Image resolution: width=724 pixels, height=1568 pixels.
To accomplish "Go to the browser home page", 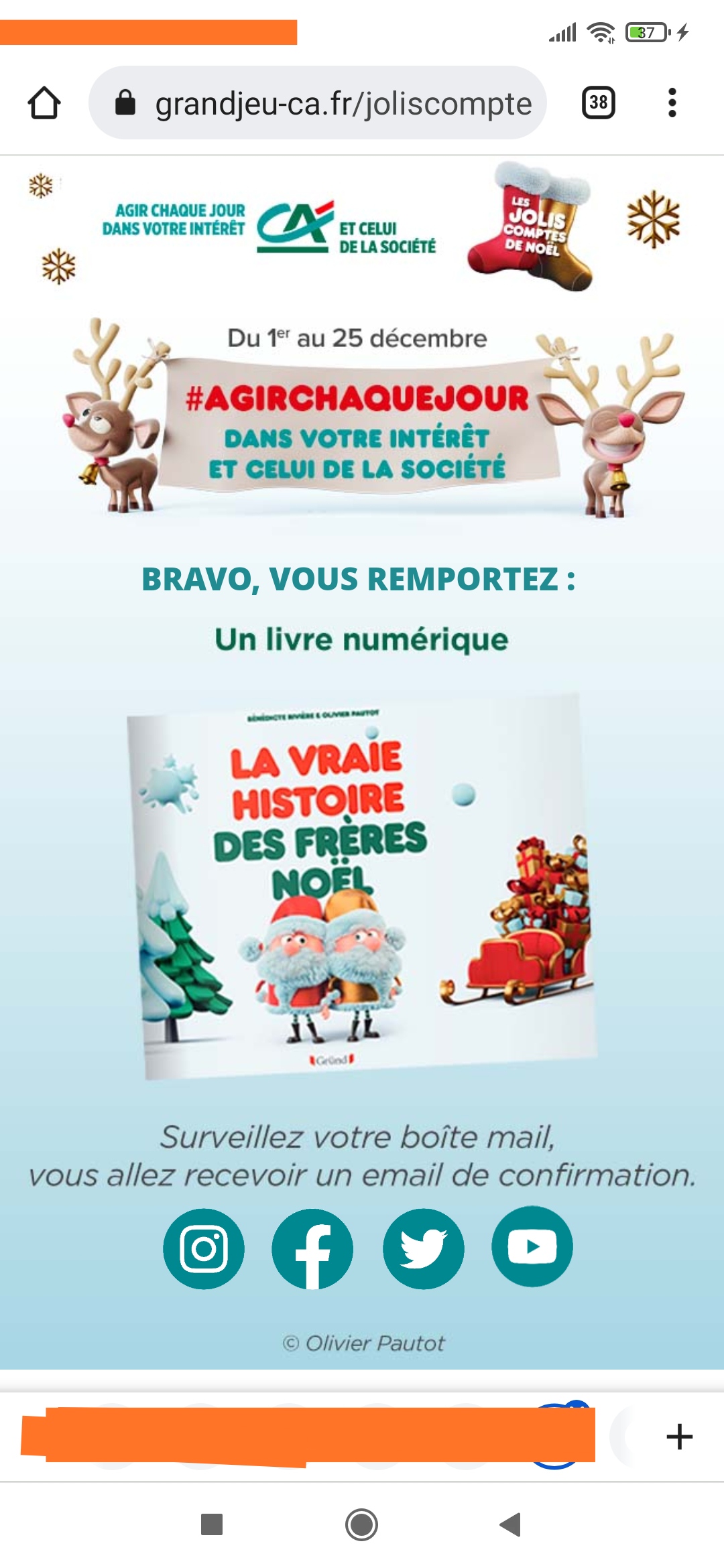I will tap(44, 103).
